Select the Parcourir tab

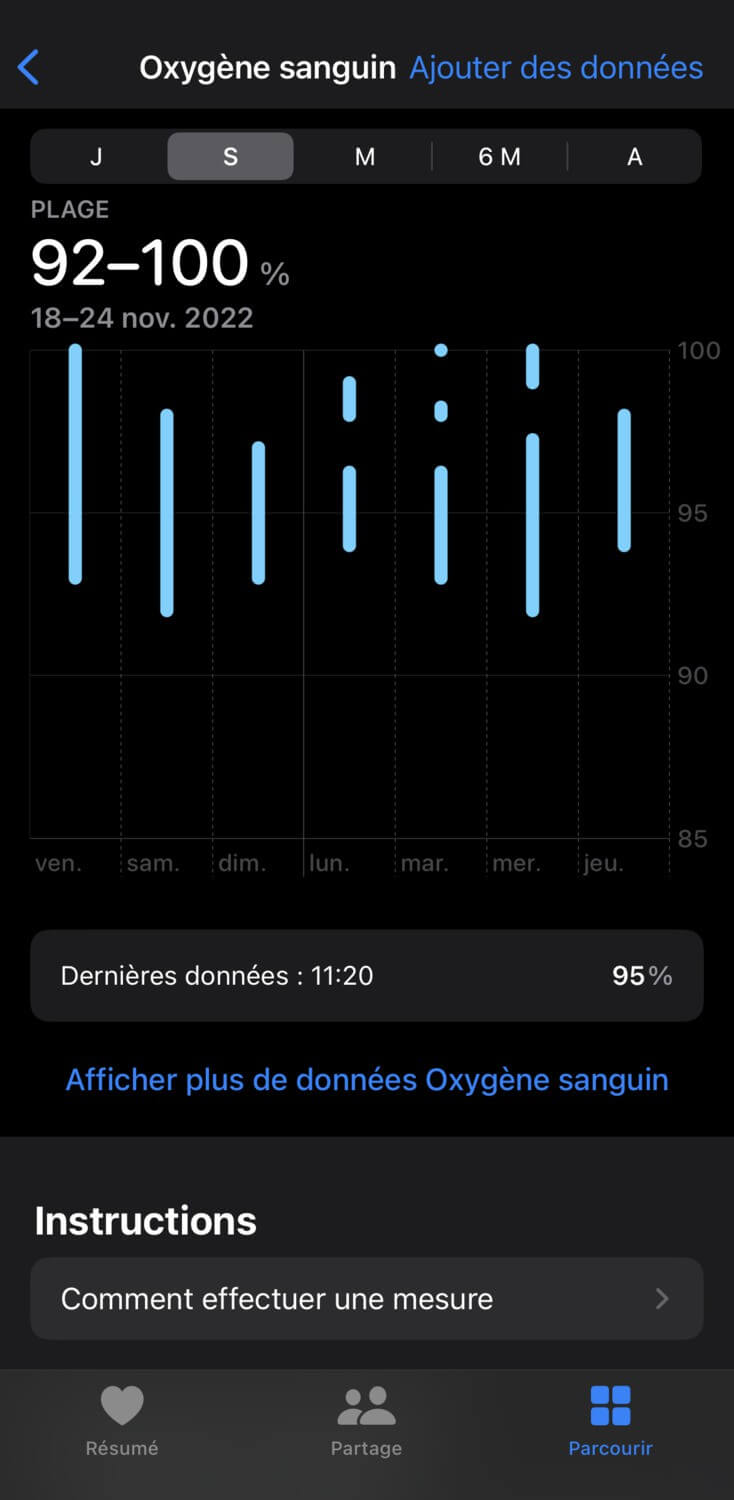pos(610,1420)
